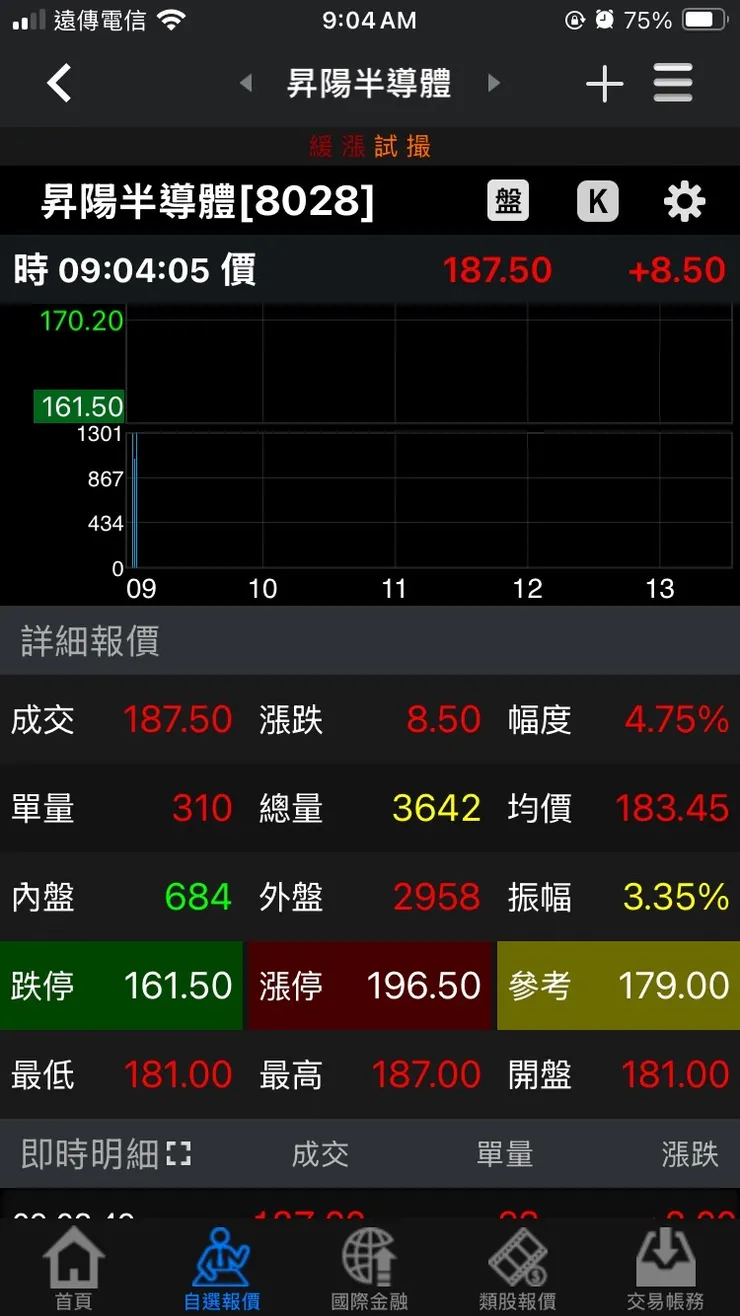Open 國際金融 international finance icon
This screenshot has width=740, height=1316.
pos(370,1265)
